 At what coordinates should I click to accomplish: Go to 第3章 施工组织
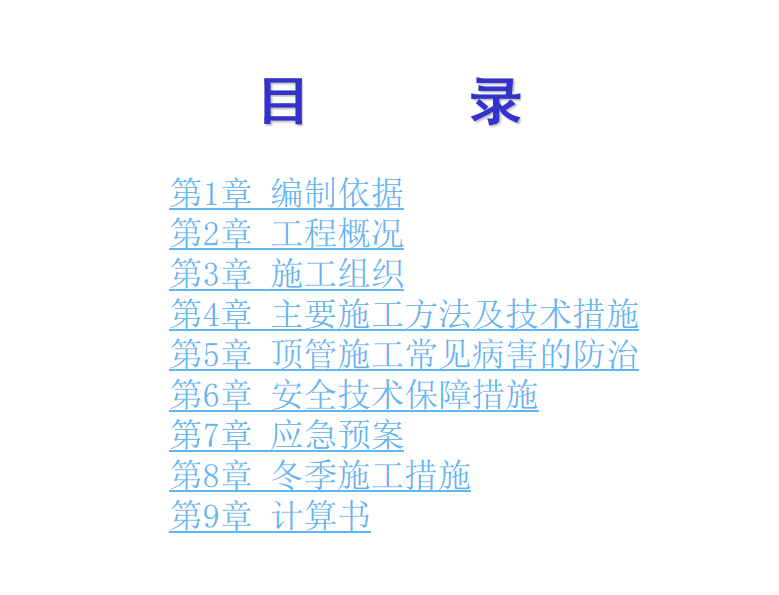[x=286, y=274]
